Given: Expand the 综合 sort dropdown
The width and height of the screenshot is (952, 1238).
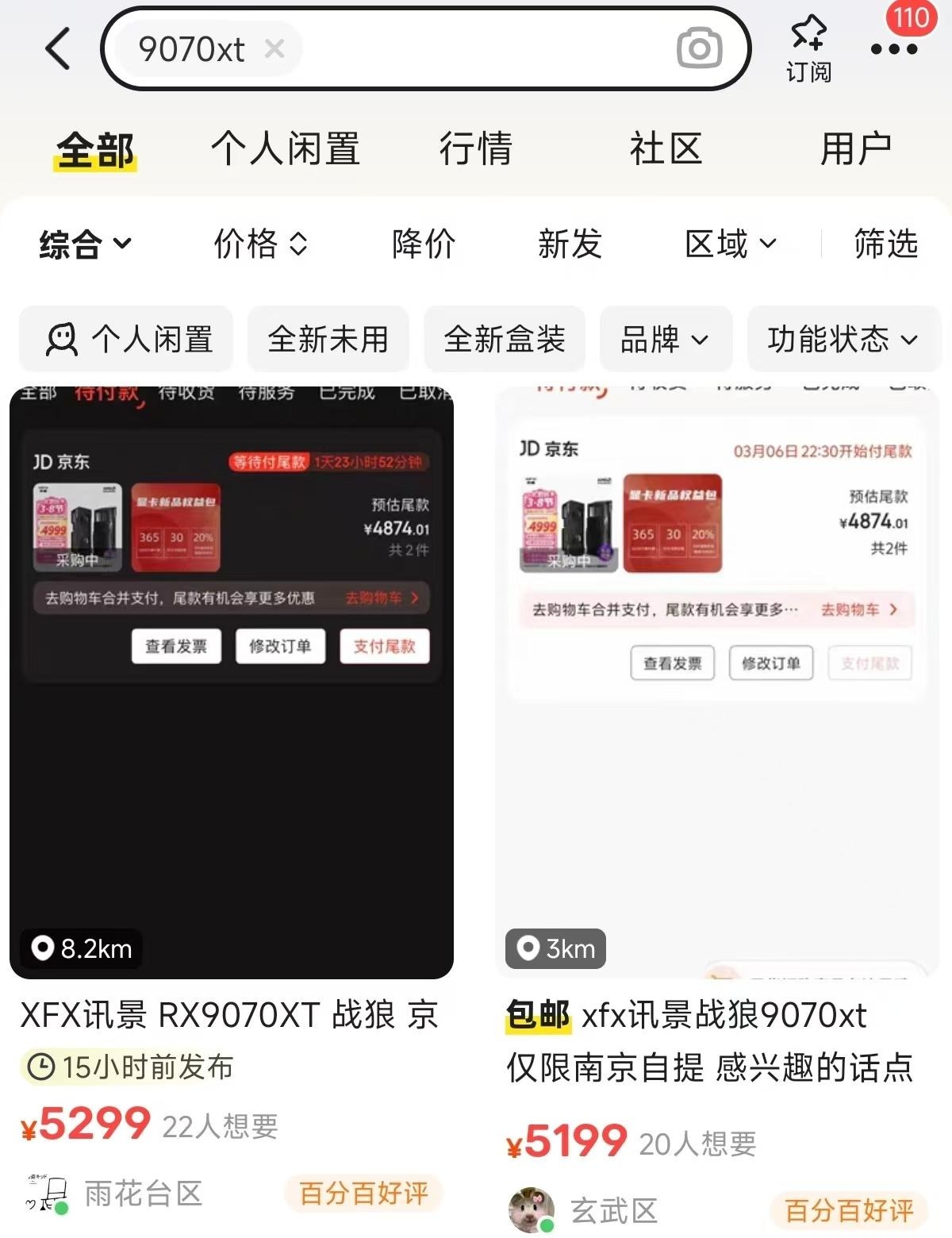Looking at the screenshot, I should click(x=85, y=244).
